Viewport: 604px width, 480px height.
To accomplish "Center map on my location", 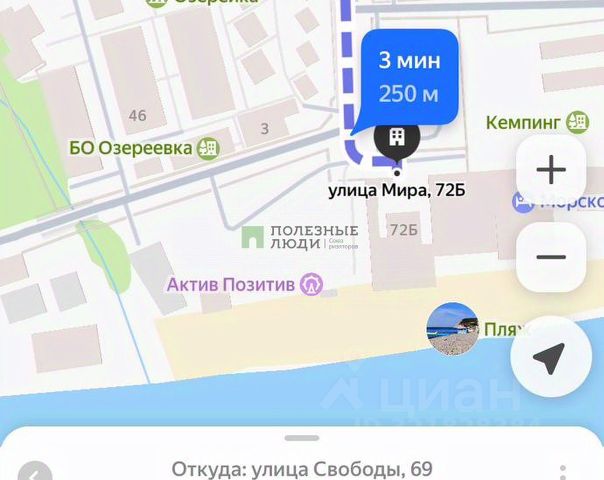I will click(550, 357).
